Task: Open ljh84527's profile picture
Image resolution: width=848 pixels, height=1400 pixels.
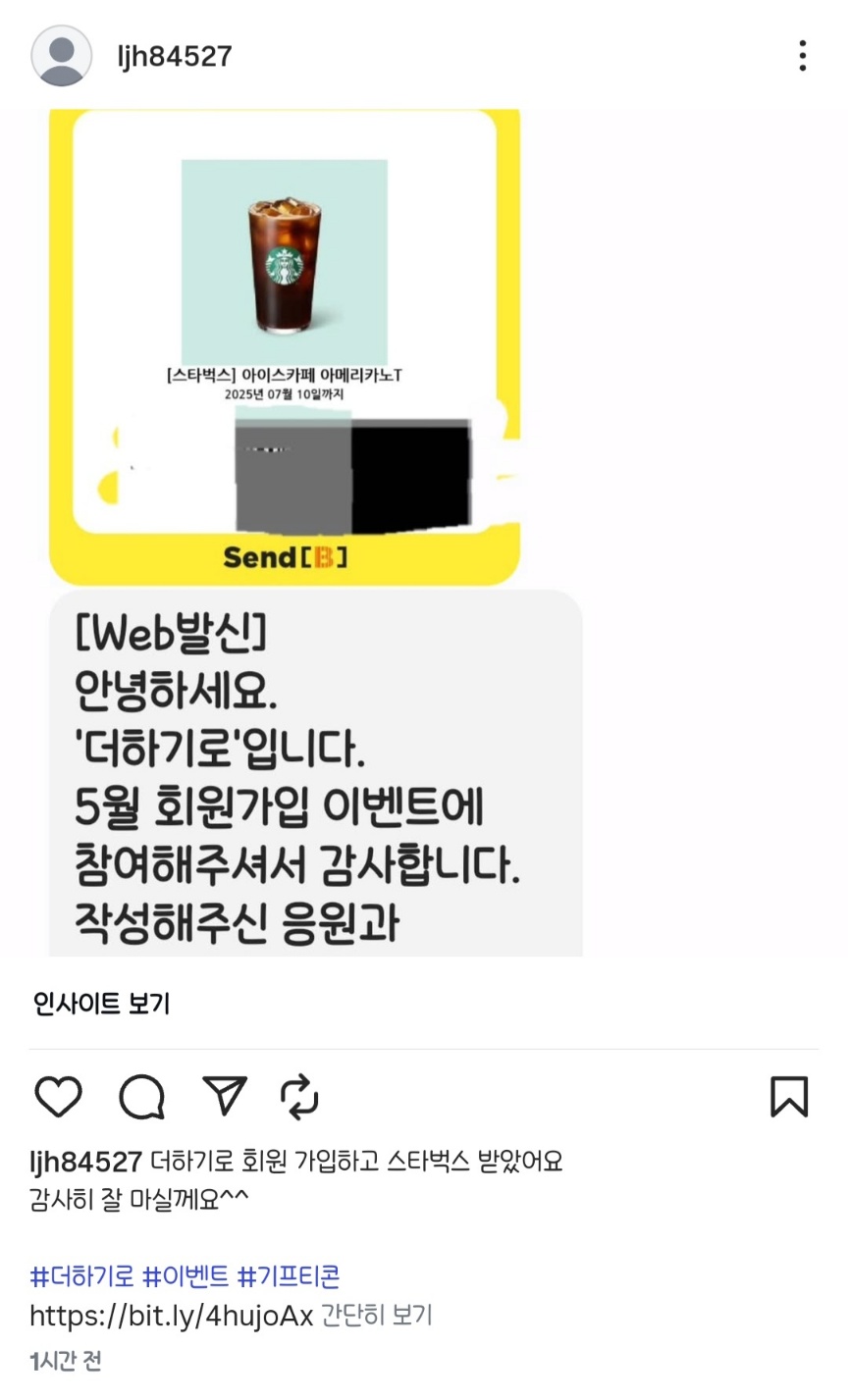Action: pyautogui.click(x=62, y=56)
